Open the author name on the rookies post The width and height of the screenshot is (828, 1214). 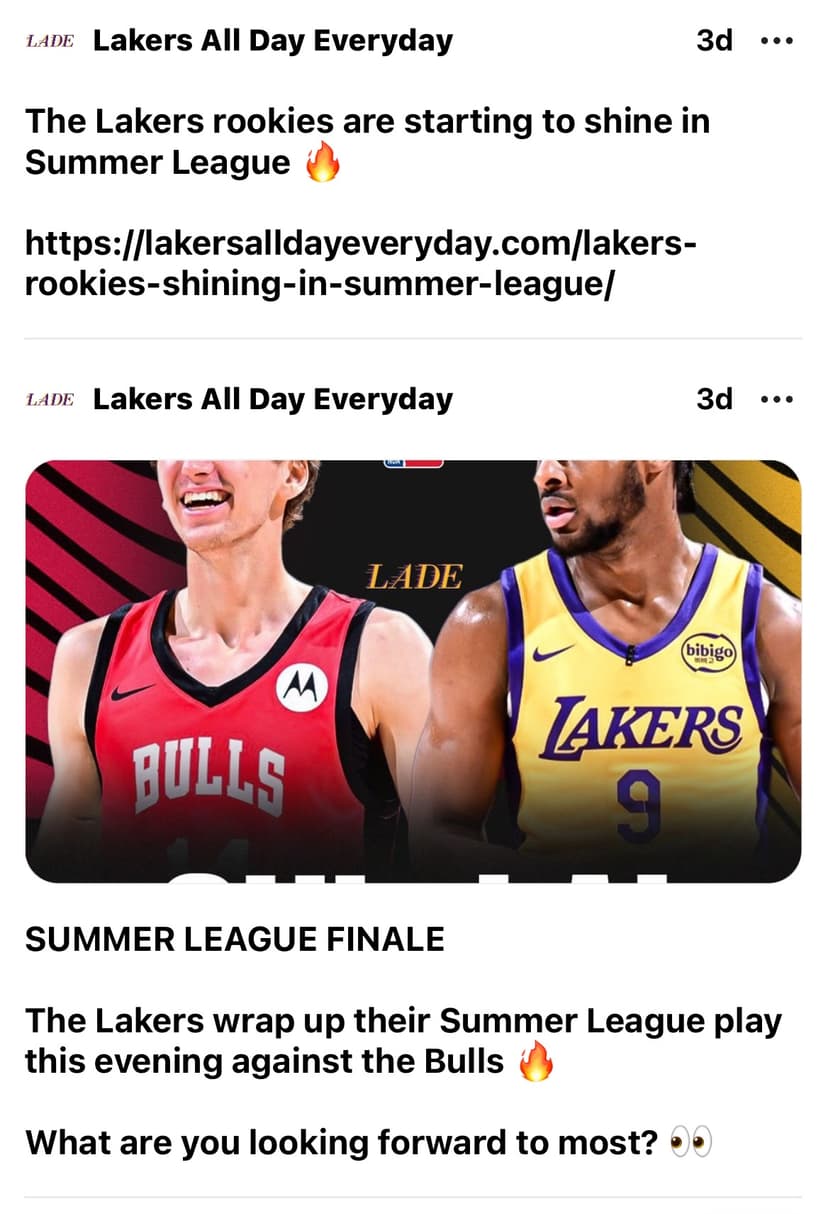point(272,41)
